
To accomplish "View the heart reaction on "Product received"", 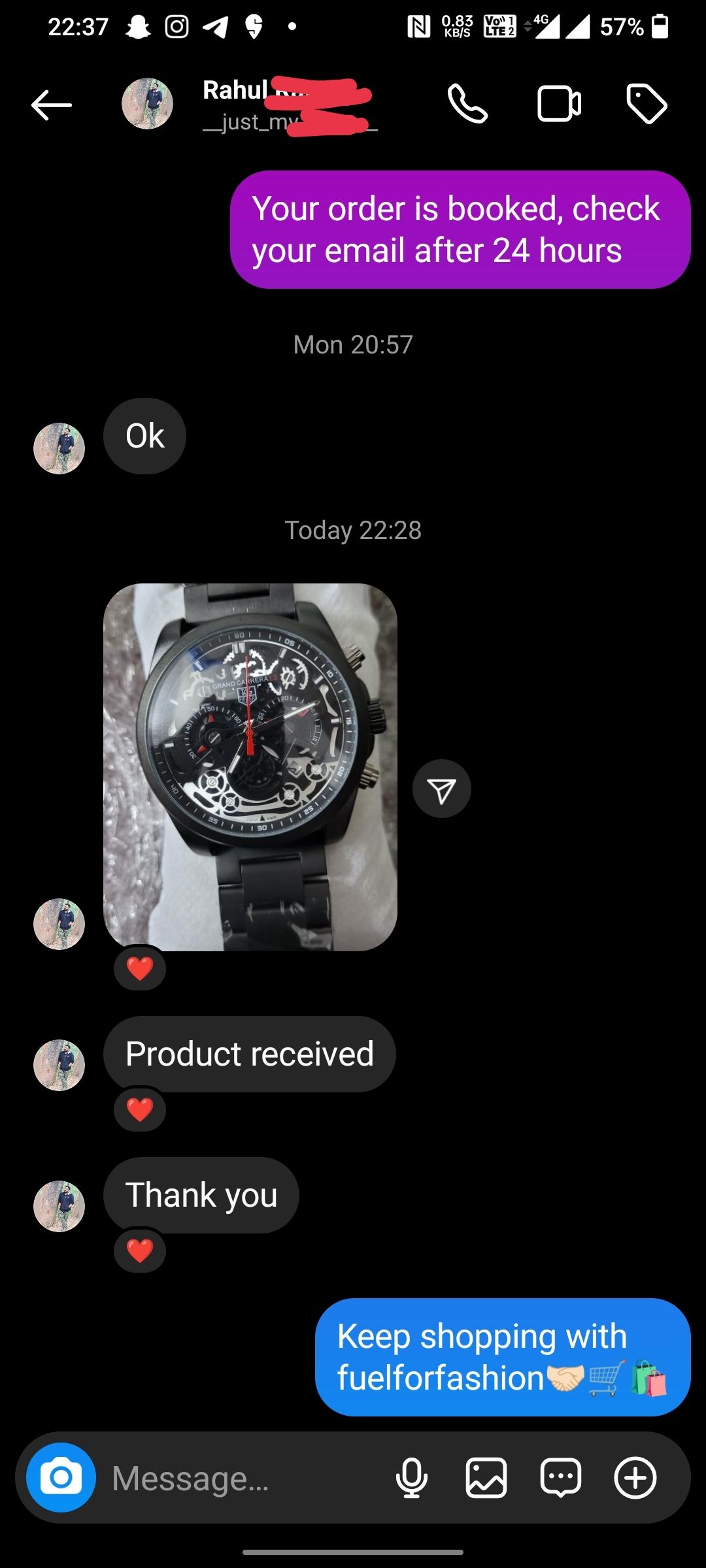I will pyautogui.click(x=140, y=1109).
